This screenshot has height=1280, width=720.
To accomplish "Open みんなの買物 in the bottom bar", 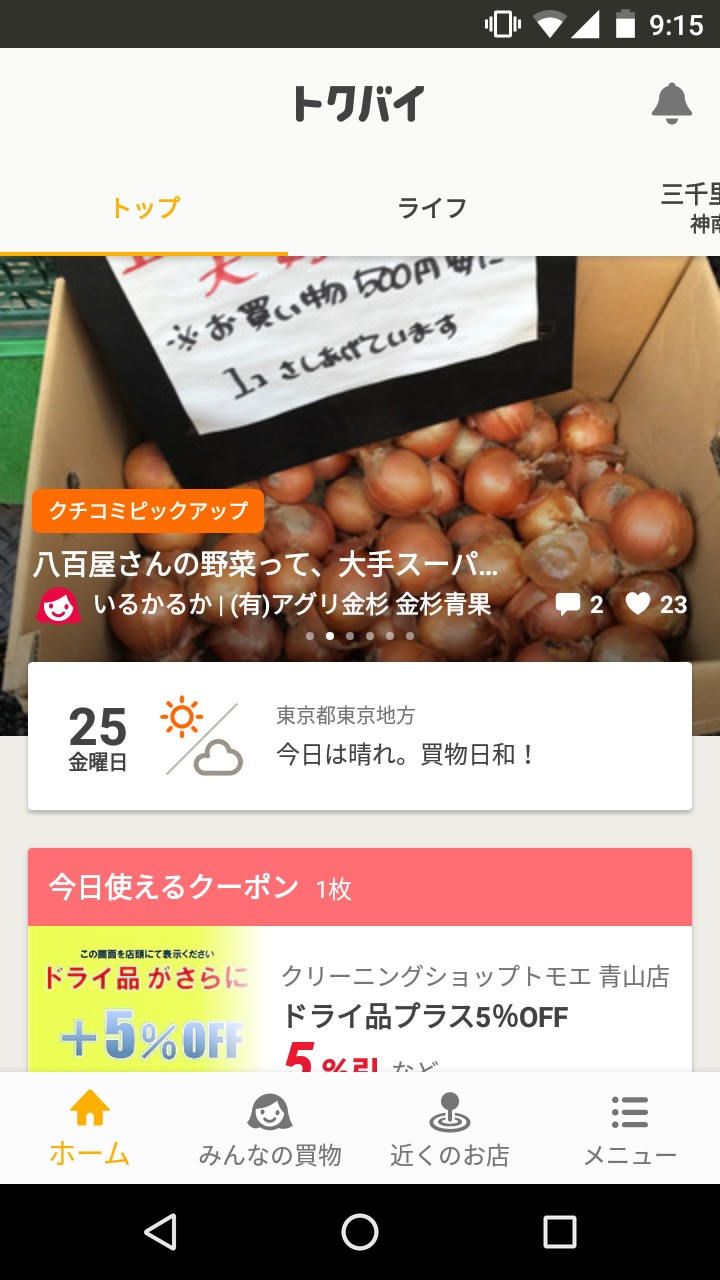I will (x=270, y=1128).
